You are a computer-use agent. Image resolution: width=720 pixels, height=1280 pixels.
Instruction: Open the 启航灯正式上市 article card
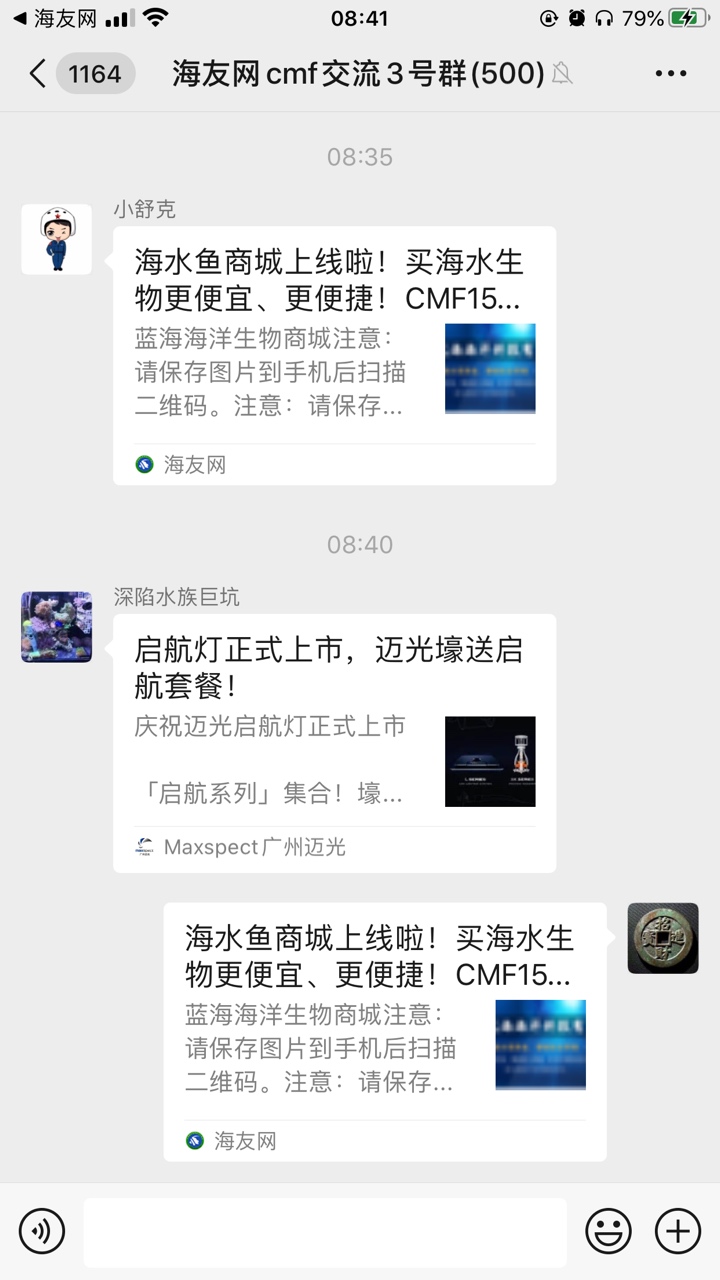334,742
